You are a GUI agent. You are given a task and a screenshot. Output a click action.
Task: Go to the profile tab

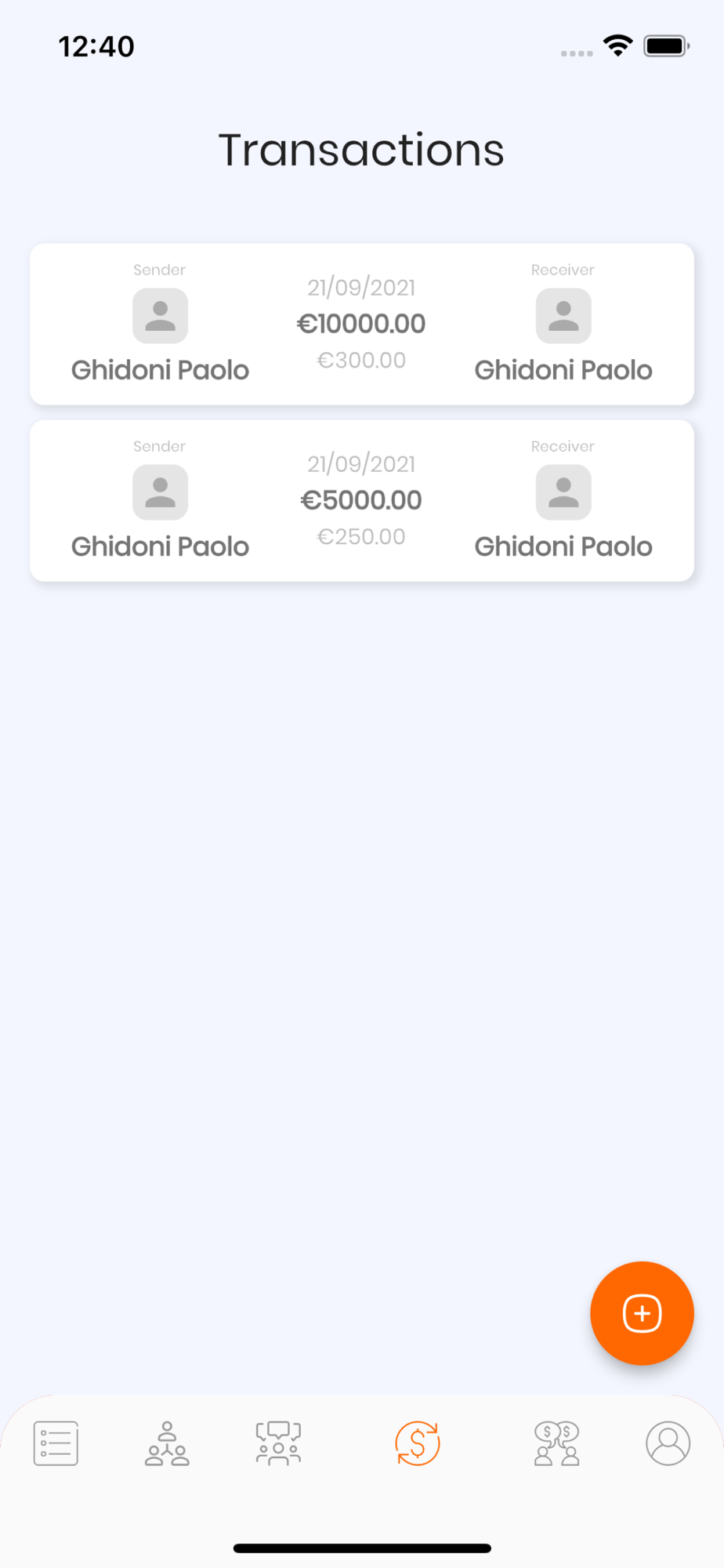pos(668,1443)
